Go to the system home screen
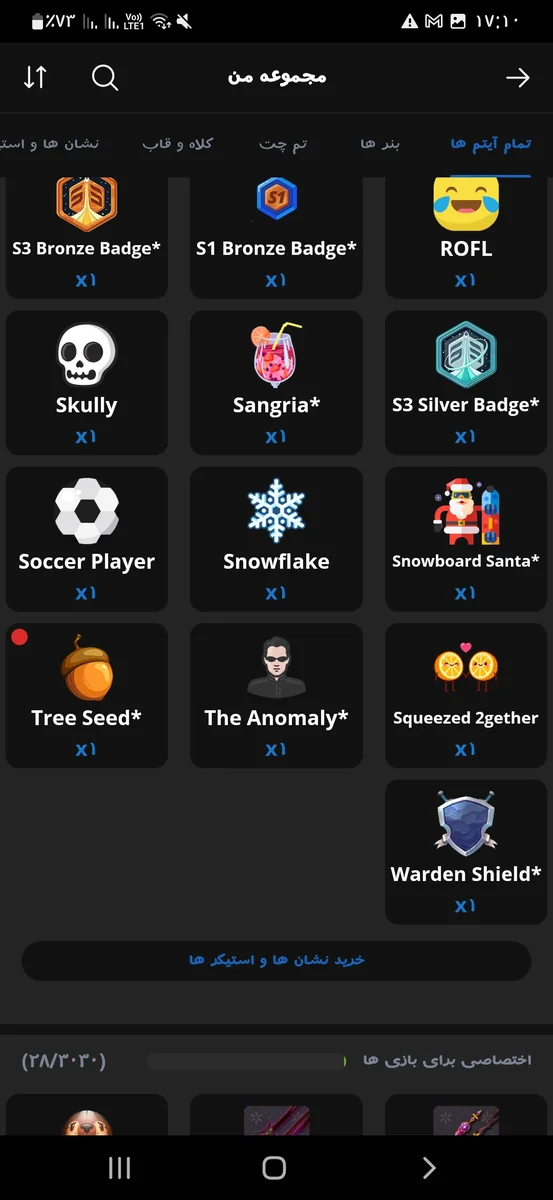553x1200 pixels. click(274, 1167)
